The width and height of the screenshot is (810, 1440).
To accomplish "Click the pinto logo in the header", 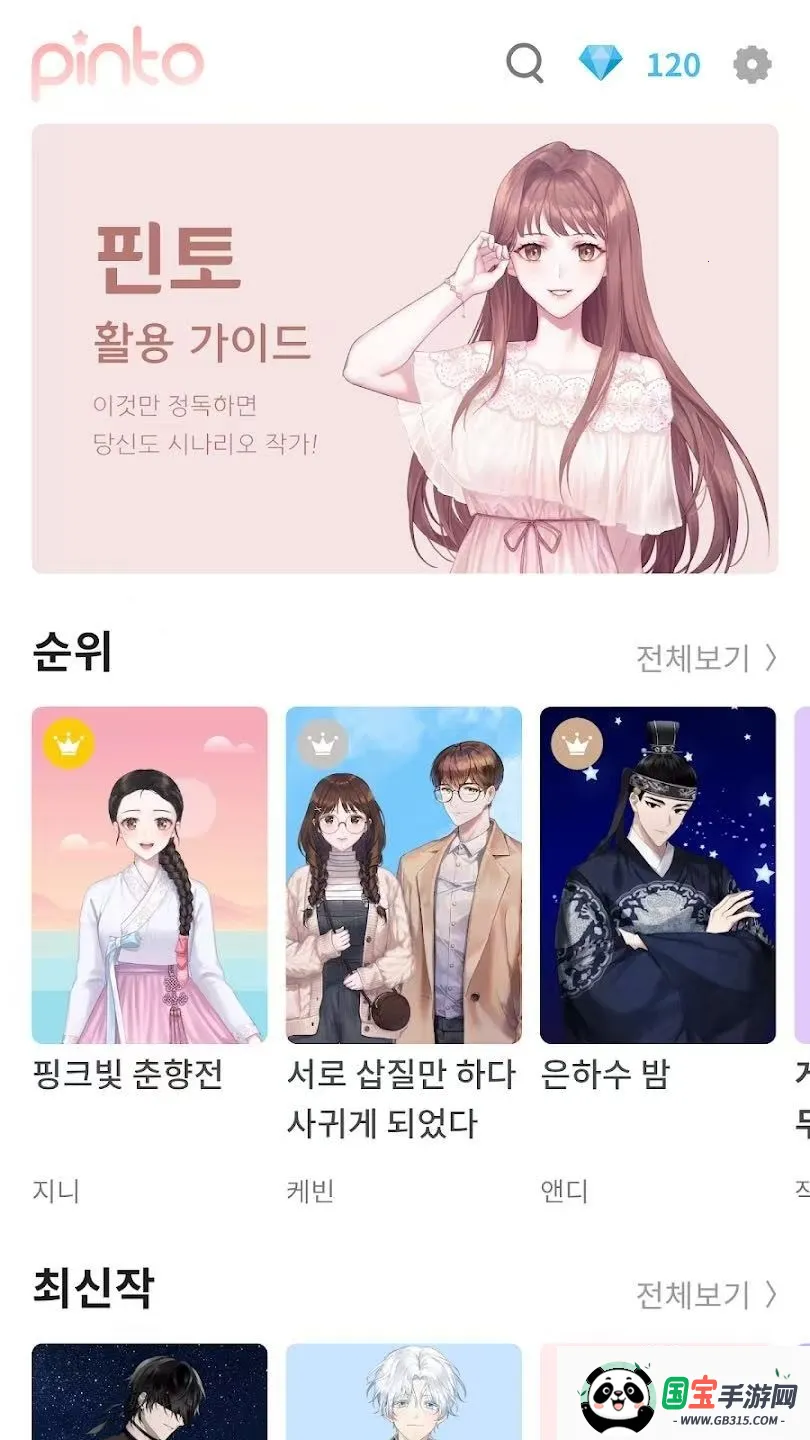I will pos(116,64).
